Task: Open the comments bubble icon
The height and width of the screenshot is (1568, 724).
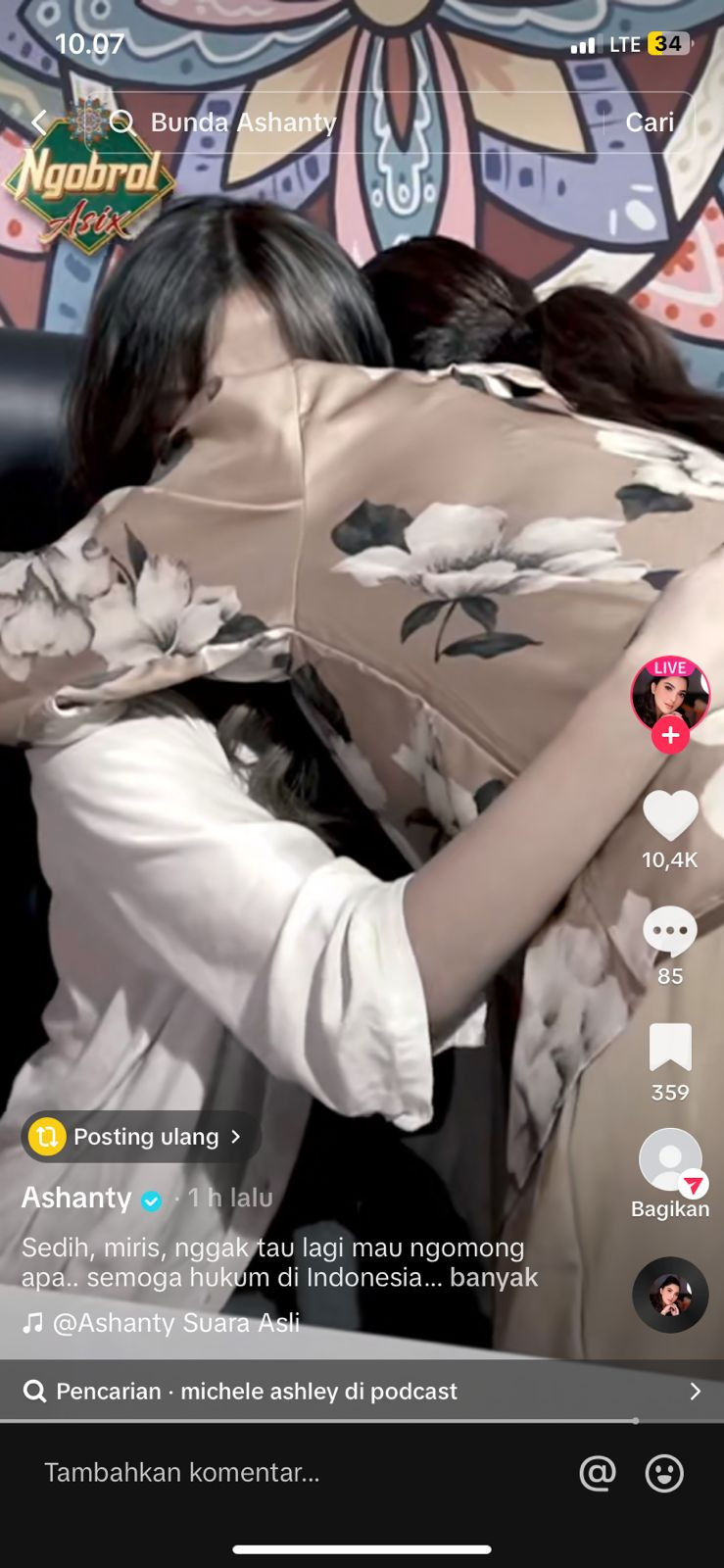Action: (670, 931)
